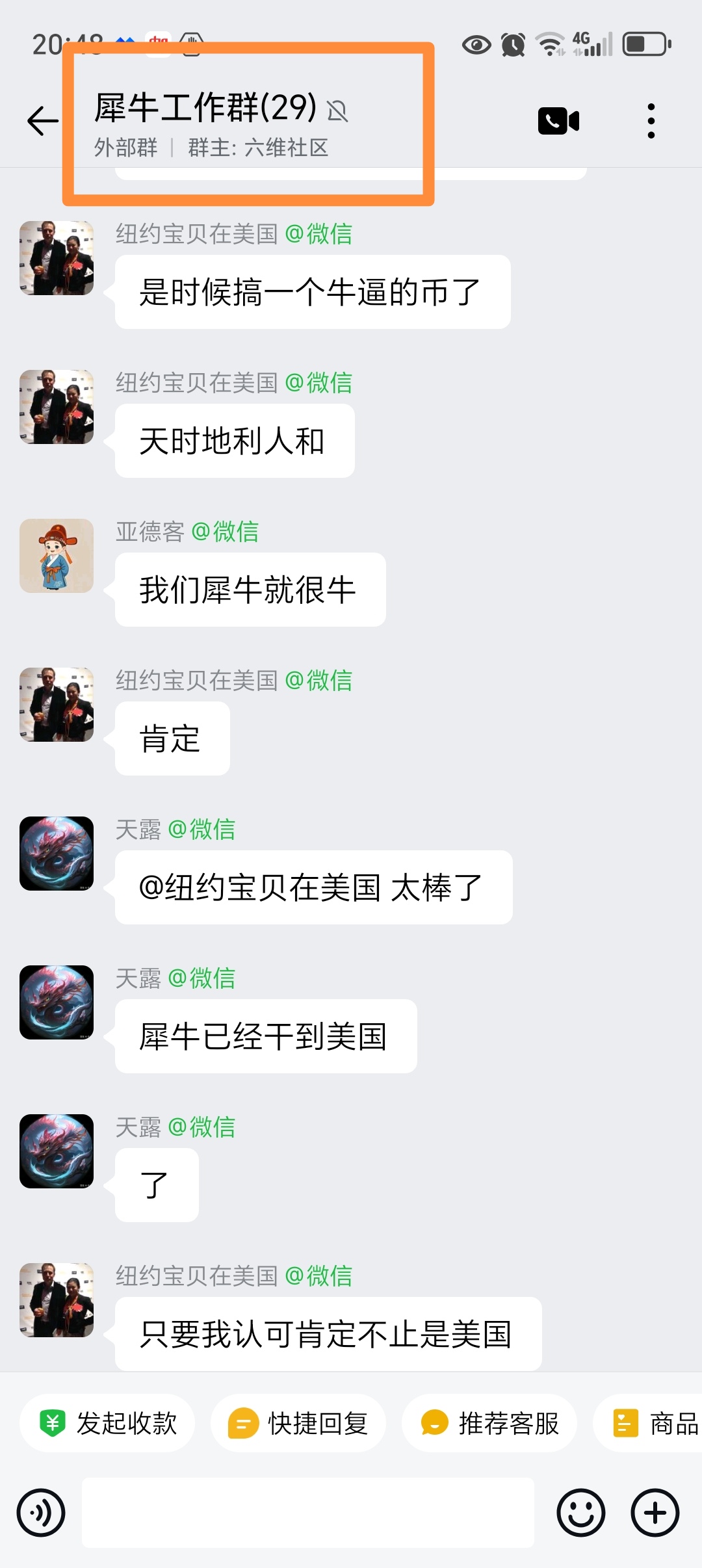Start a voice or video call
702x1568 pixels.
[x=558, y=121]
